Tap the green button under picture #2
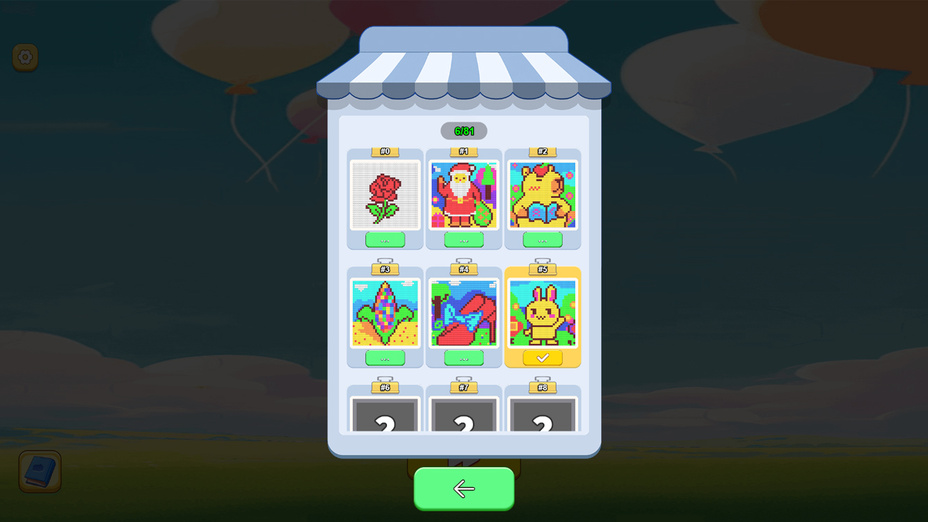The width and height of the screenshot is (928, 522). point(543,240)
